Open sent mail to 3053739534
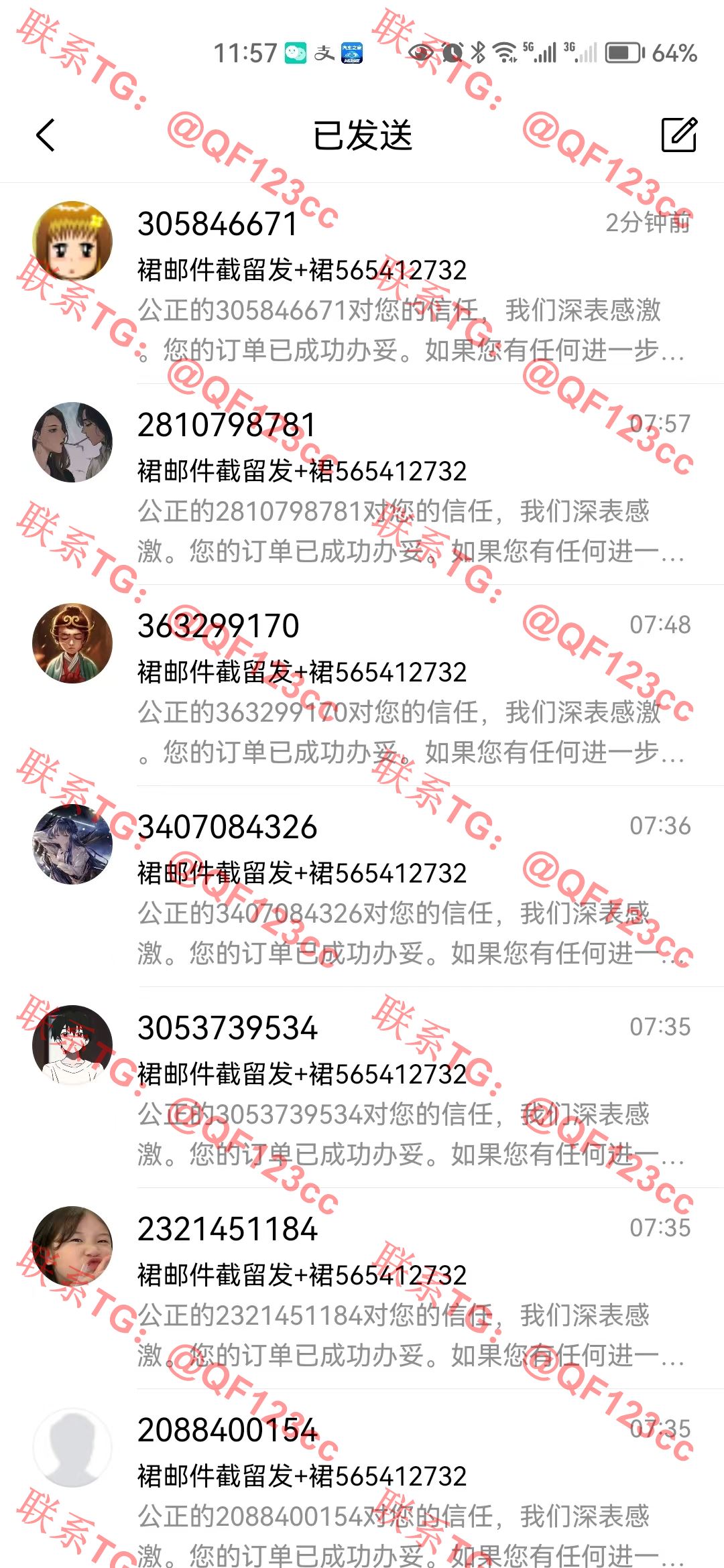This screenshot has width=724, height=1568. click(x=402, y=1089)
